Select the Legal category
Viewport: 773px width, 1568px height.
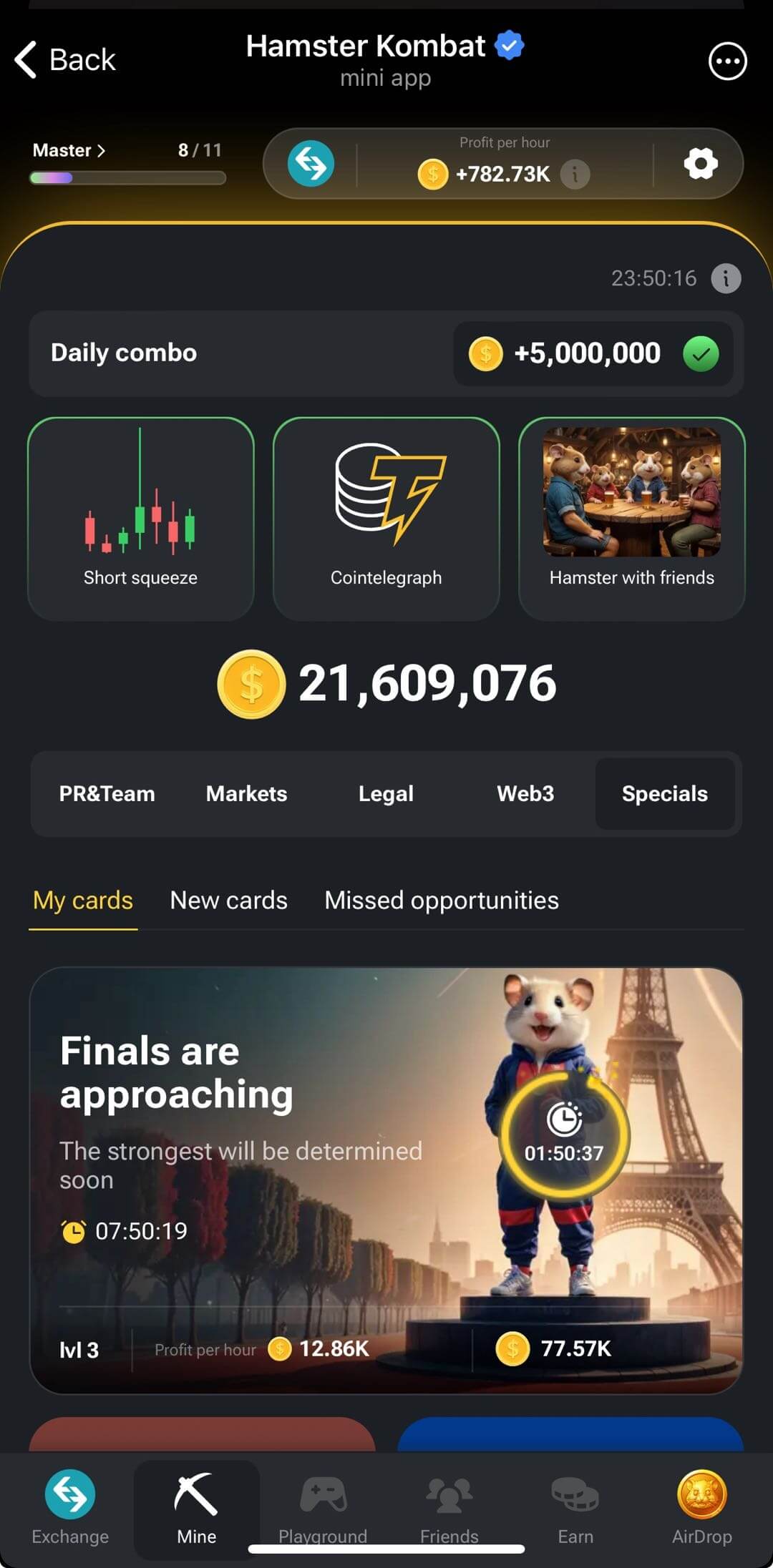coord(386,793)
